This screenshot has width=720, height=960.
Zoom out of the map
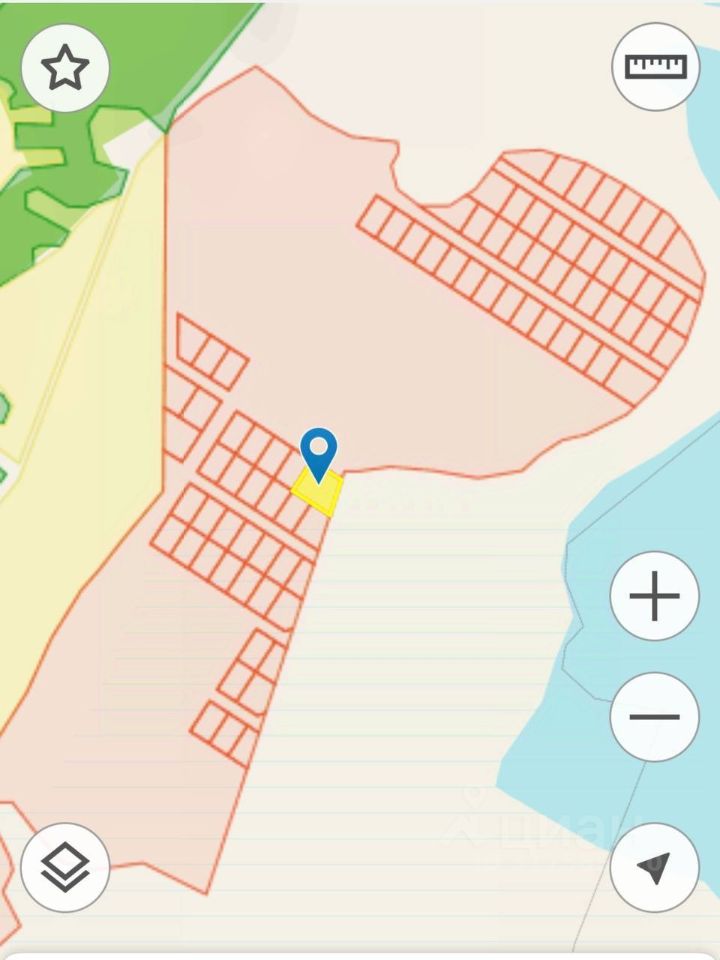[x=654, y=716]
